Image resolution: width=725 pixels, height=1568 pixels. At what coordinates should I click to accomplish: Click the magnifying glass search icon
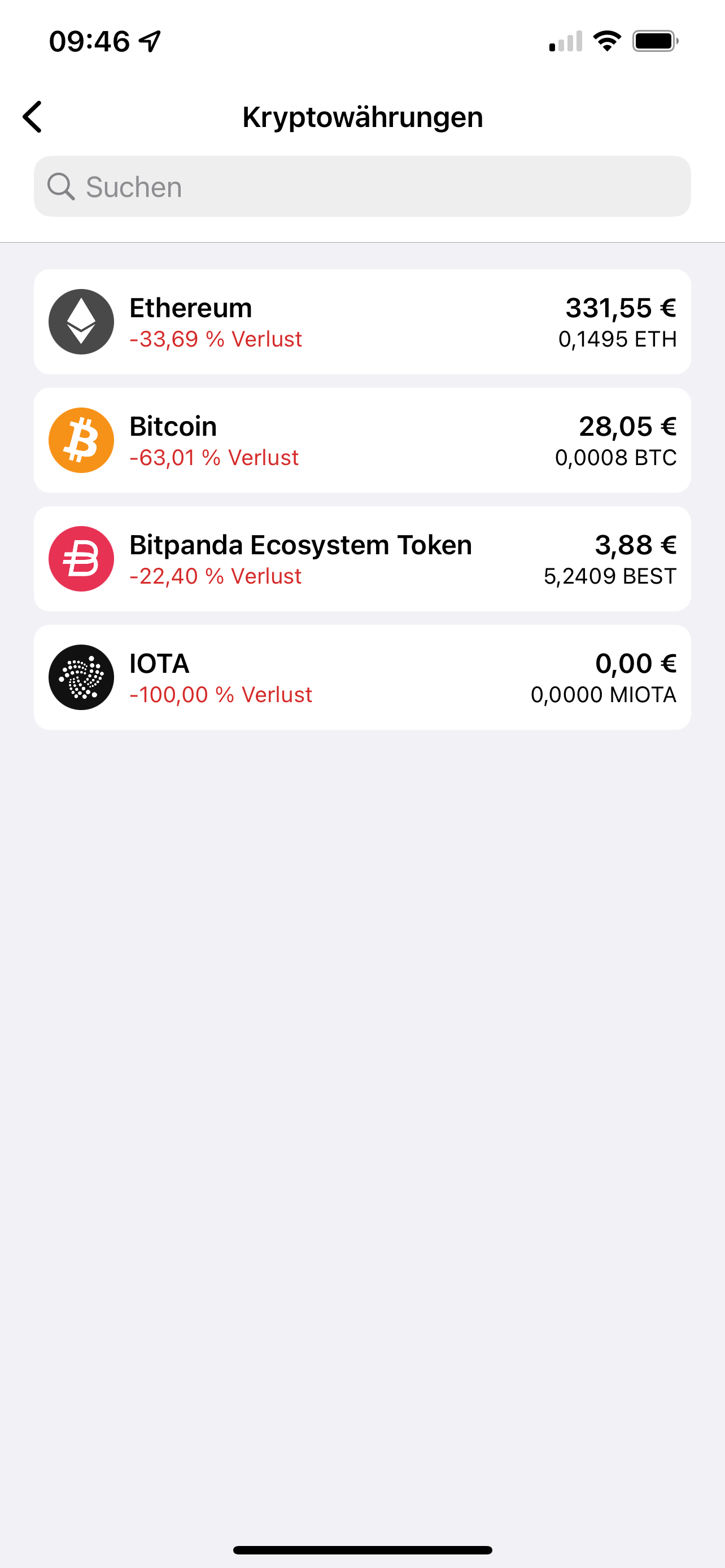(60, 186)
